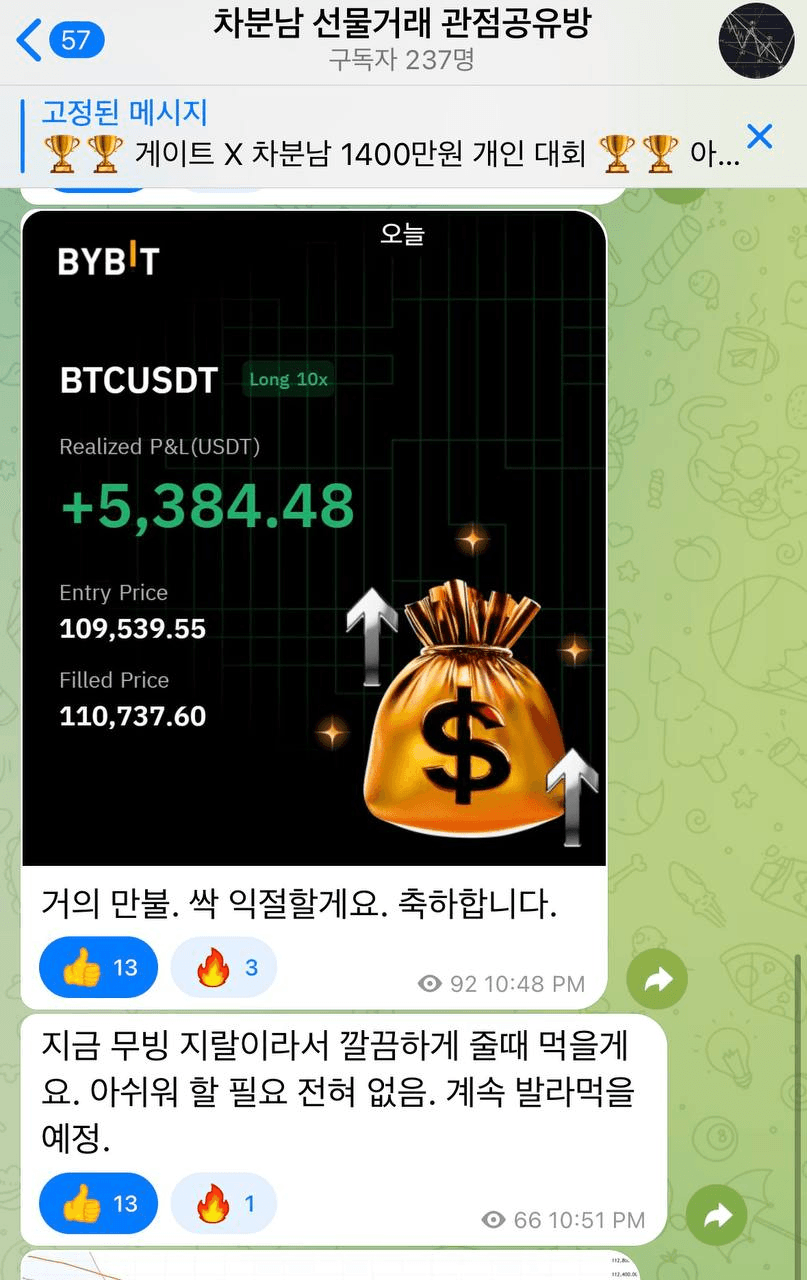Go back to the chat list
This screenshot has height=1280, width=807.
[x=58, y=40]
